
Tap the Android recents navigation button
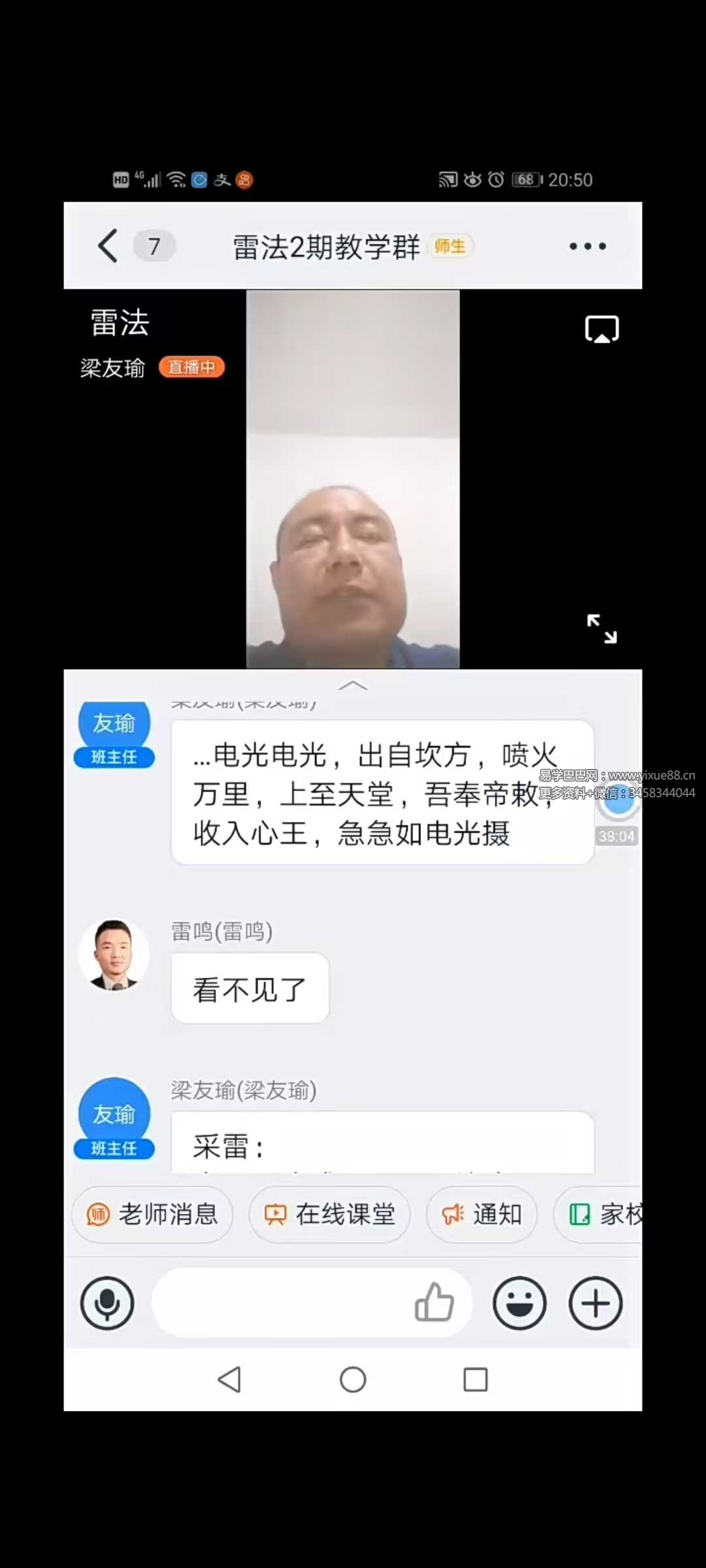point(475,1380)
